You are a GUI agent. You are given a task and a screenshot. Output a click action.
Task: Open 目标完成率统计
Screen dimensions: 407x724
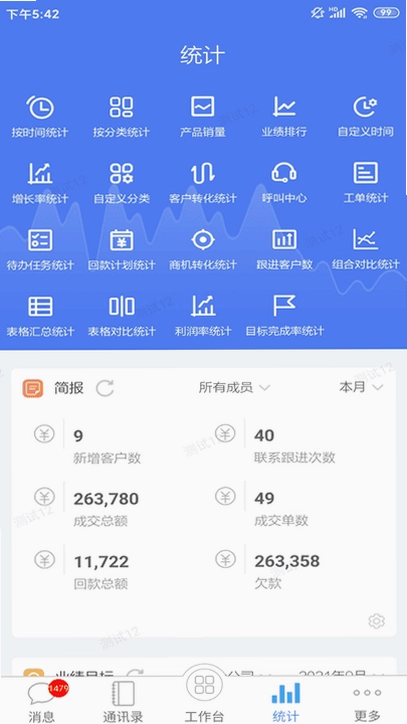[x=284, y=315]
